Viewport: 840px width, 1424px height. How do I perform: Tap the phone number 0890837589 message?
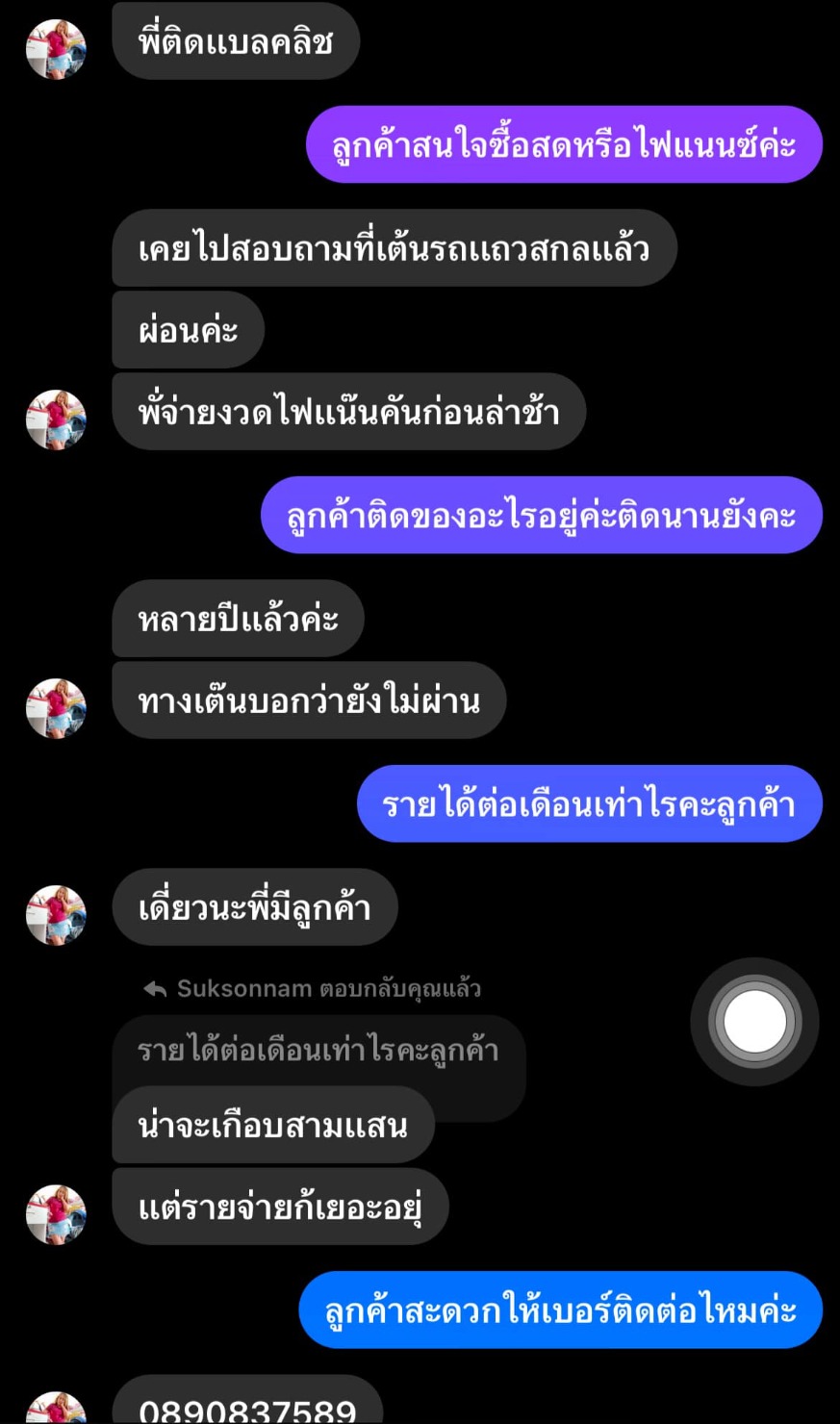click(x=247, y=1404)
